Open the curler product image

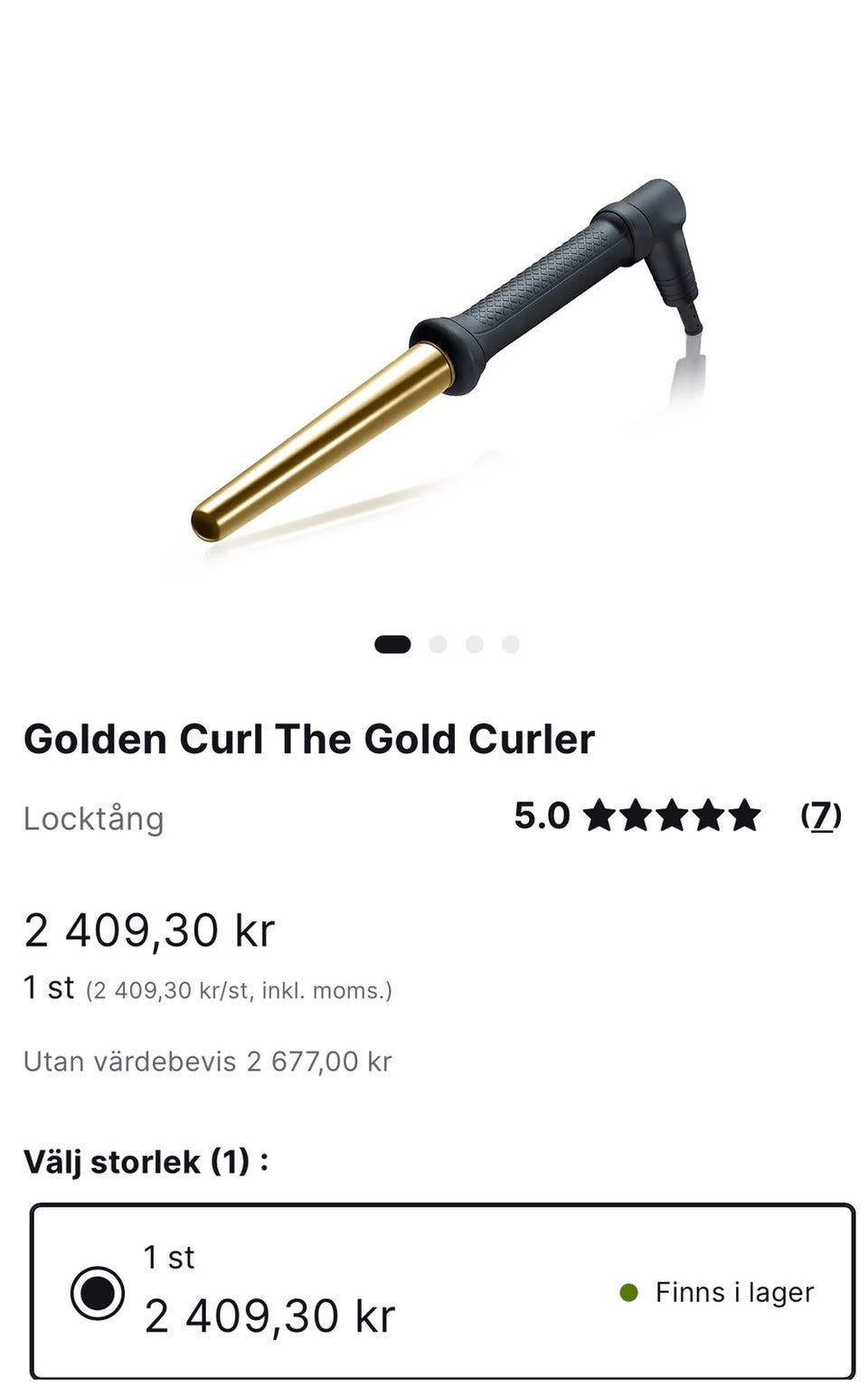[x=446, y=362]
